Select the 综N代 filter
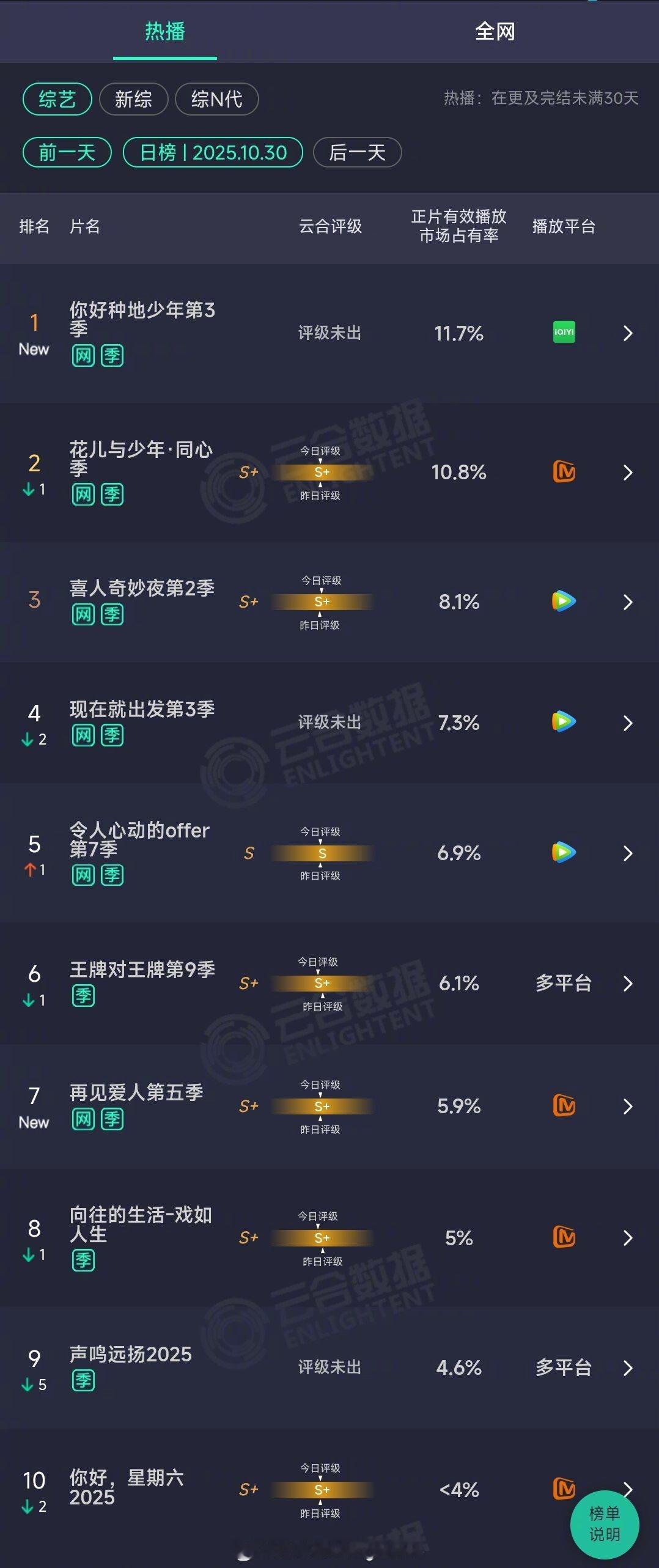The height and width of the screenshot is (1568, 659). [216, 99]
